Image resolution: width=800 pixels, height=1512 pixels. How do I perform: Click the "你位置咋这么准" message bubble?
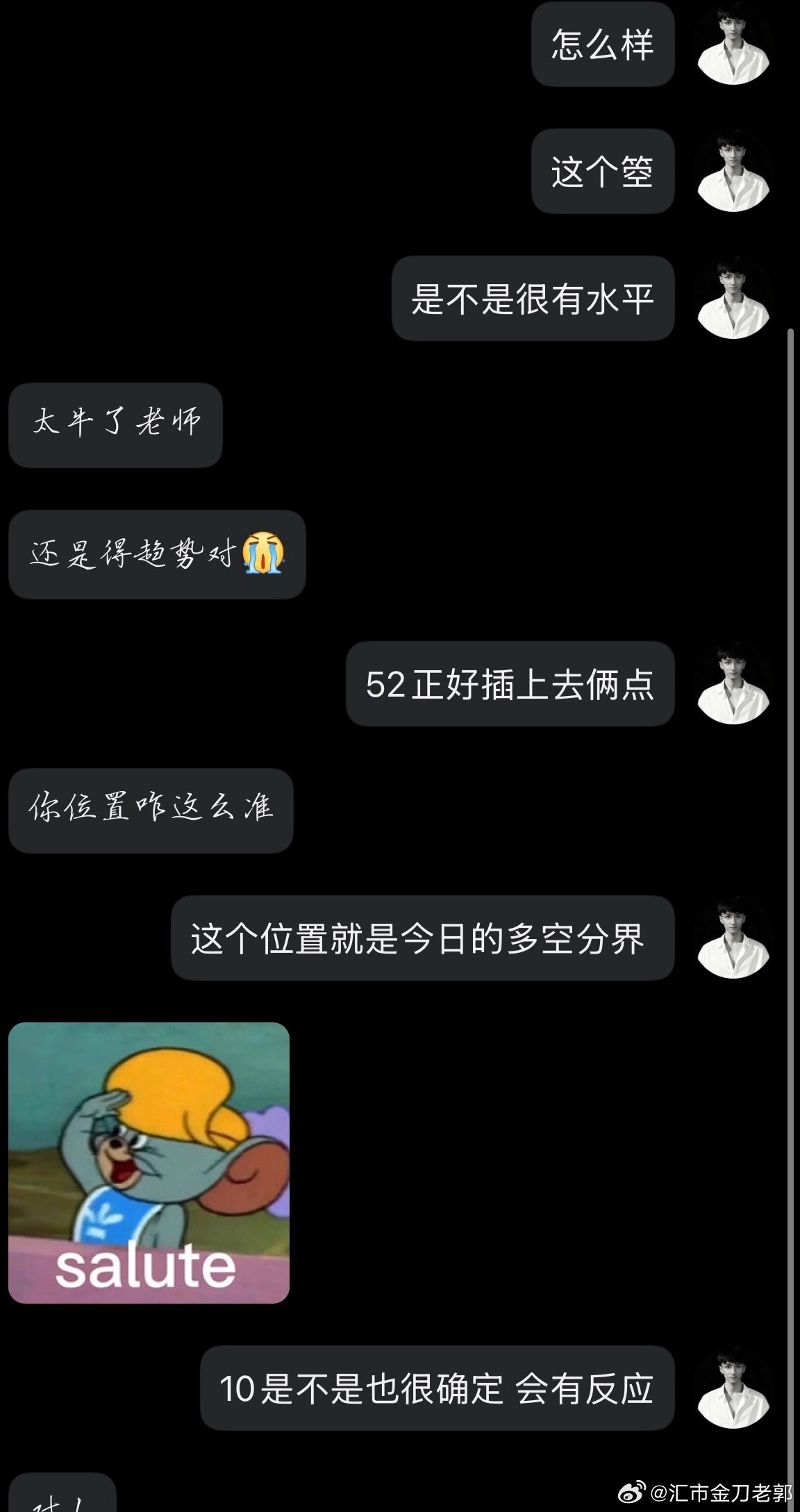(x=151, y=811)
